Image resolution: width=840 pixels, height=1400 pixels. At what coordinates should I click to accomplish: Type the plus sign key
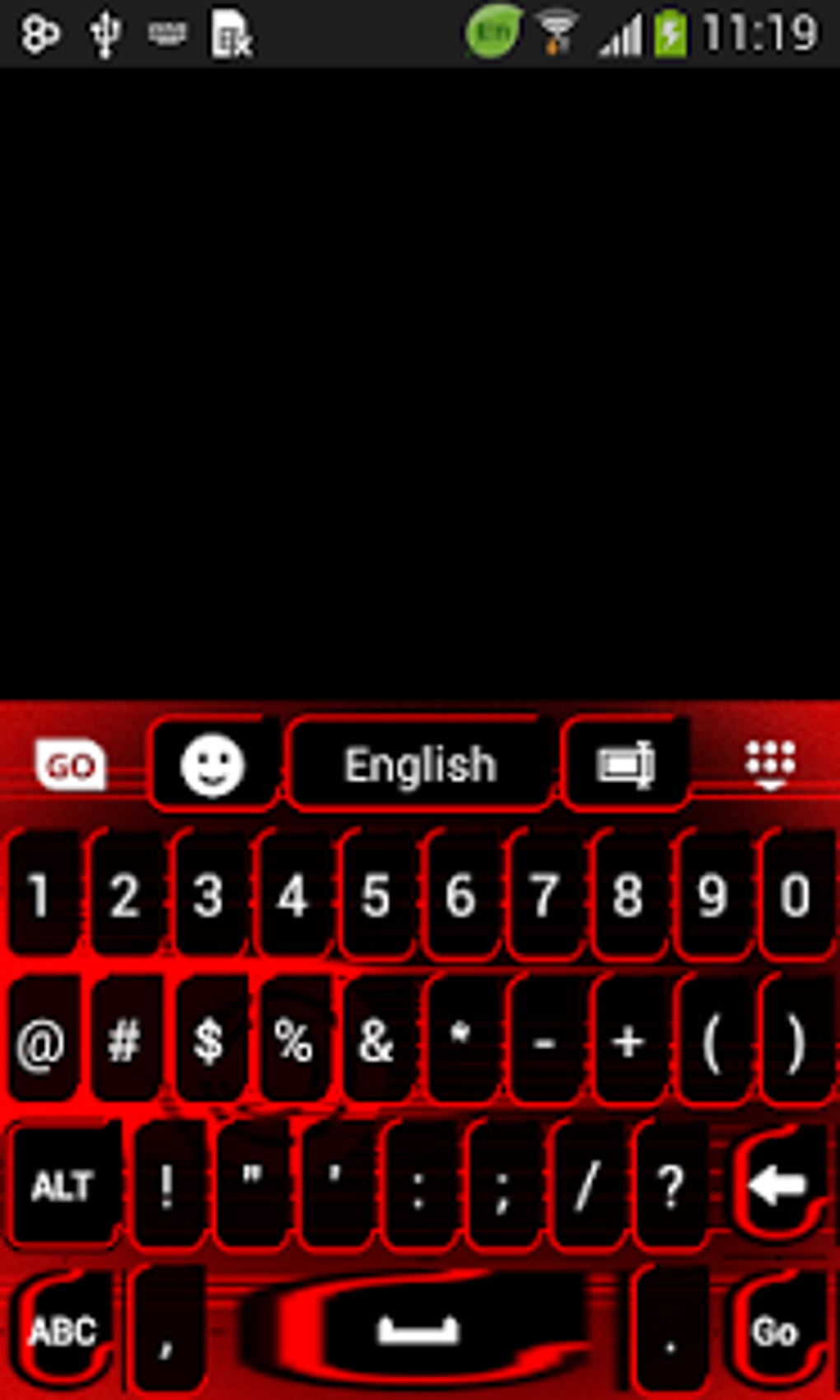coord(628,1042)
